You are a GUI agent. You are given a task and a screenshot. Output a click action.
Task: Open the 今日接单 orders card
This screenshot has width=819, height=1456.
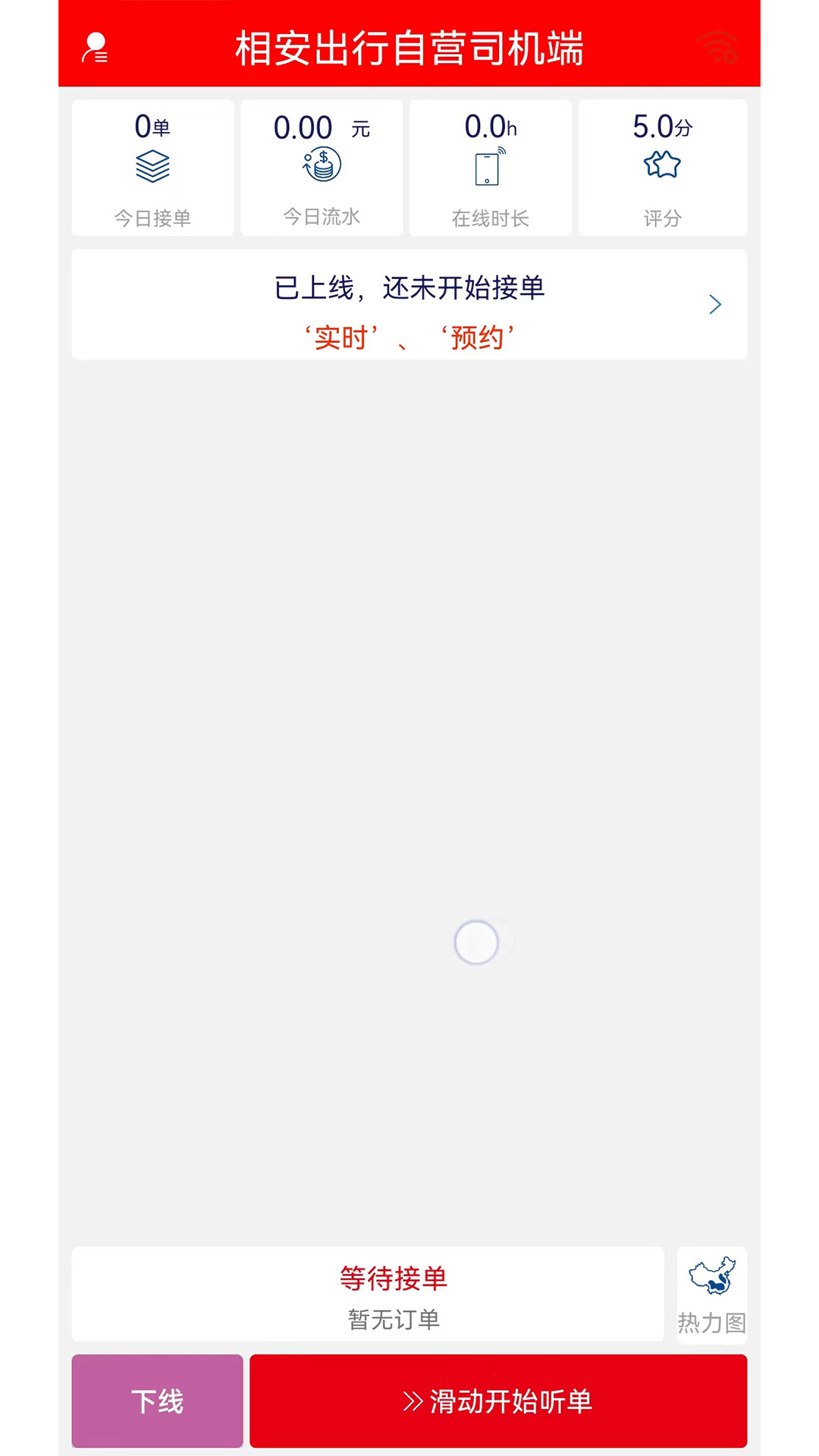[x=152, y=168]
